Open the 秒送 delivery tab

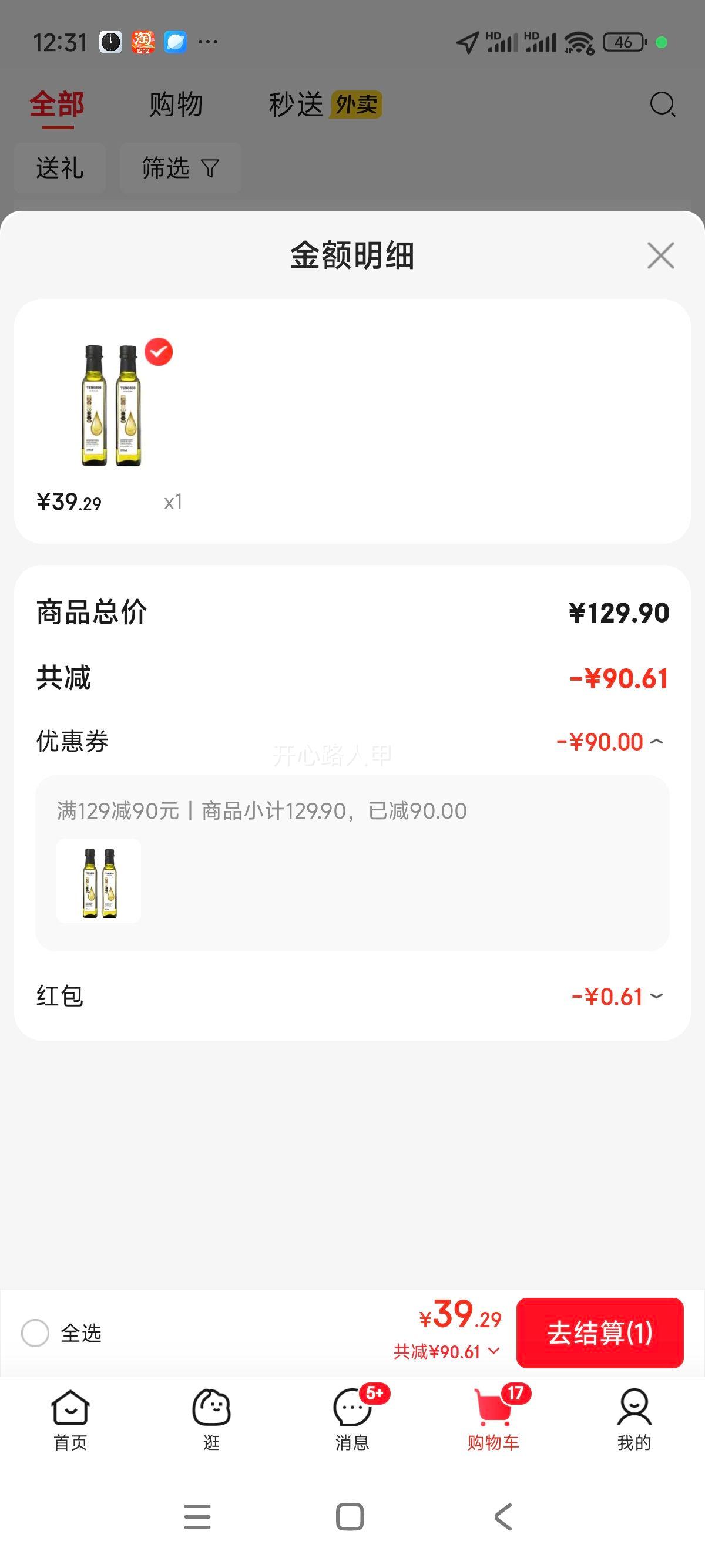[297, 105]
